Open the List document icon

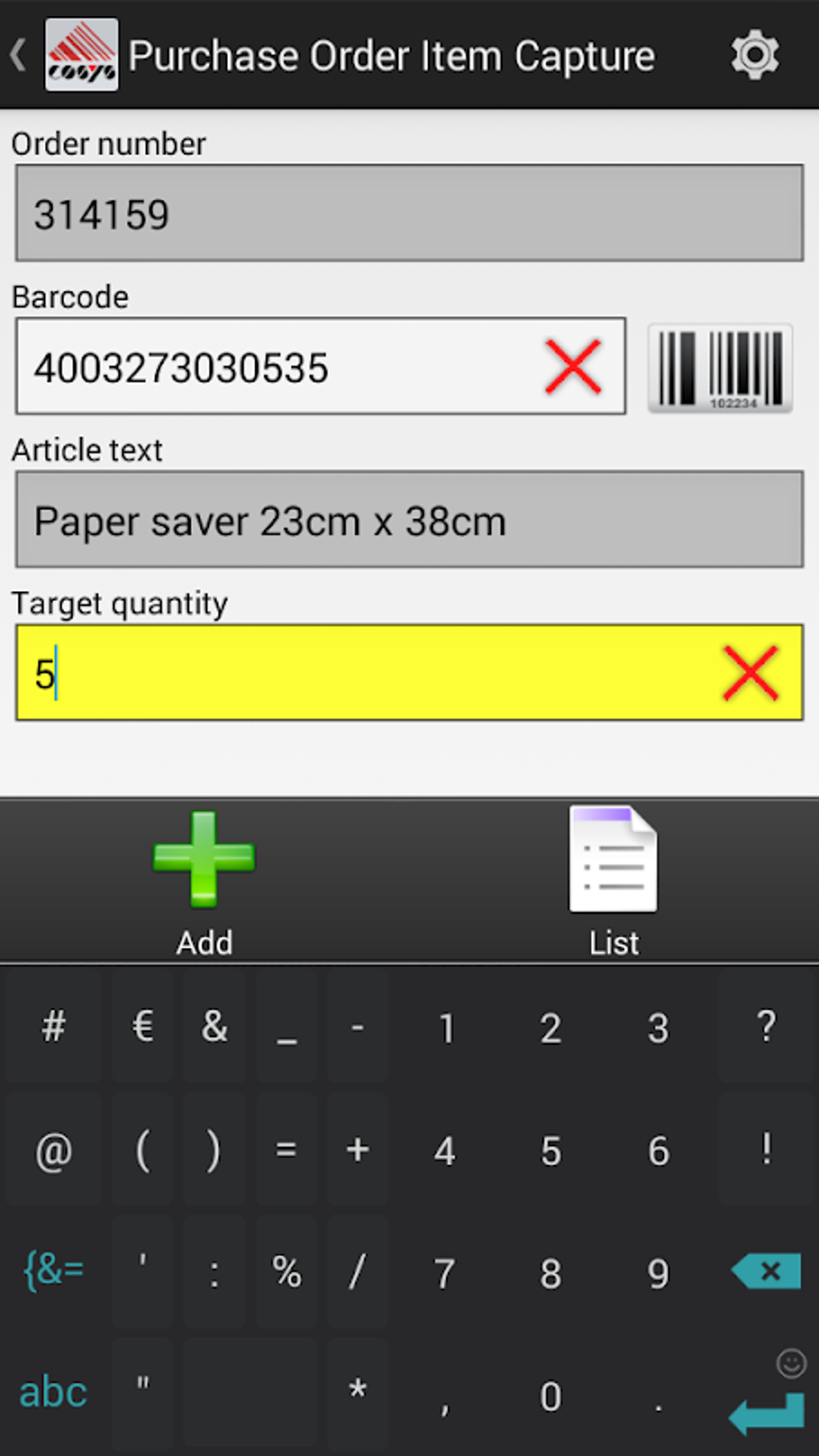tap(613, 860)
